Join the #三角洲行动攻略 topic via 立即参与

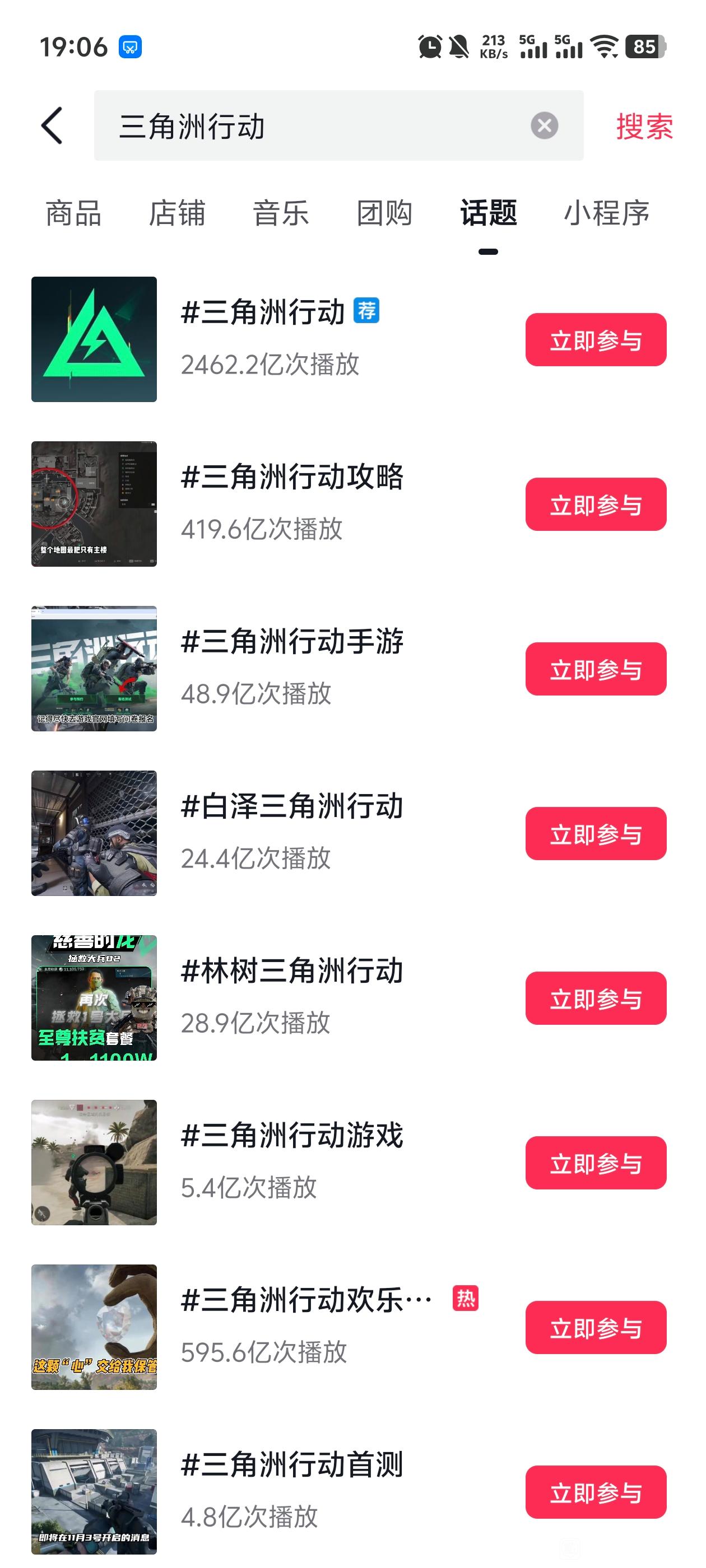point(595,505)
